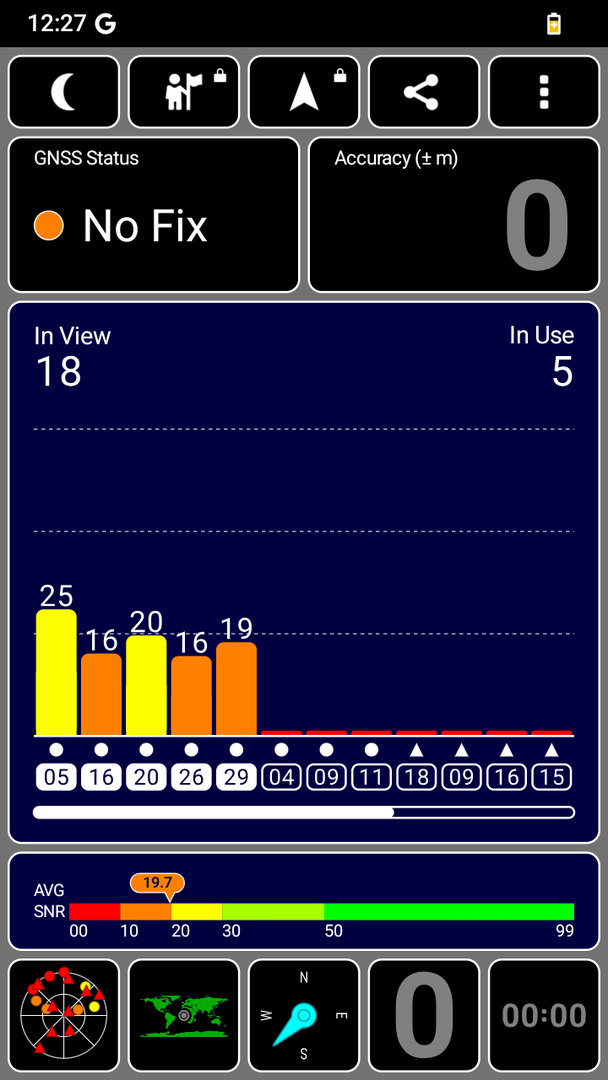Open the Accuracy (± m) card

point(453,215)
